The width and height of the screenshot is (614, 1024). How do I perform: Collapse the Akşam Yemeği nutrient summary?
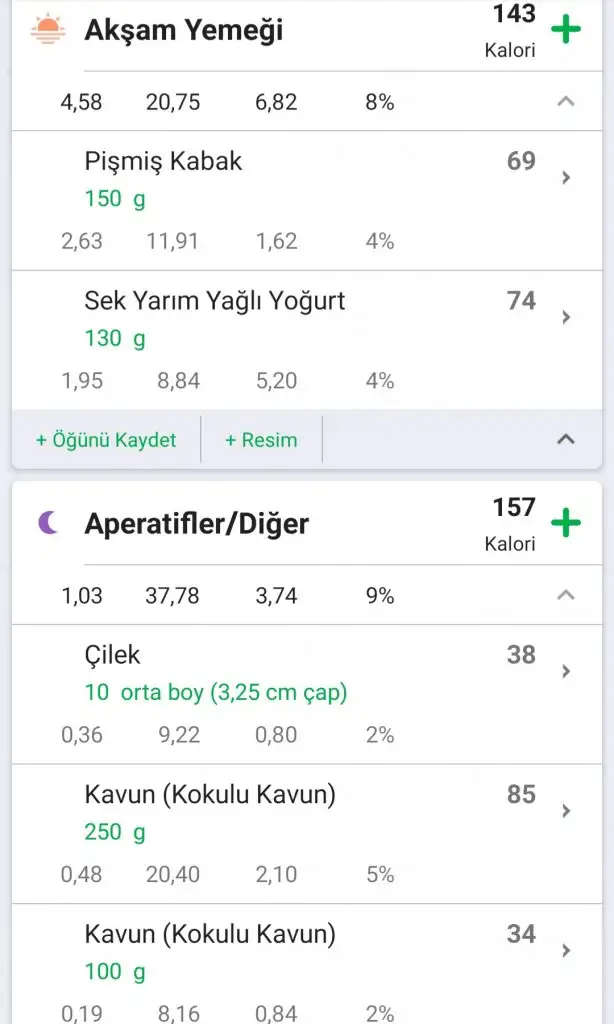click(566, 101)
